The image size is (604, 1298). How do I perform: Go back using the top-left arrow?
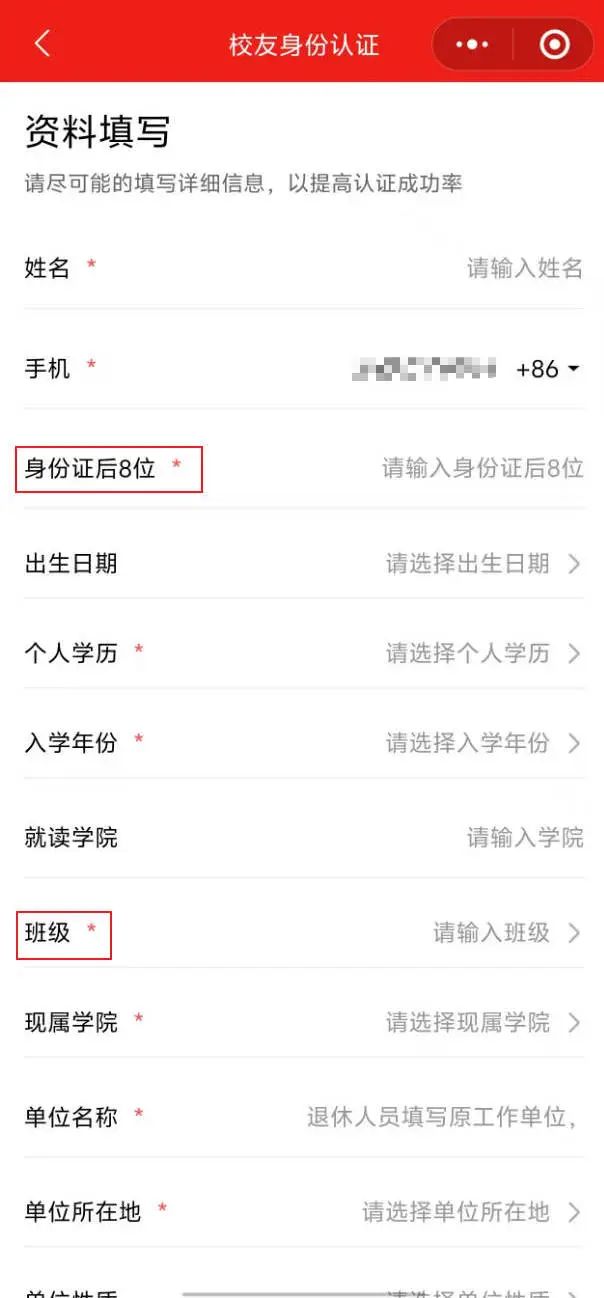click(41, 44)
